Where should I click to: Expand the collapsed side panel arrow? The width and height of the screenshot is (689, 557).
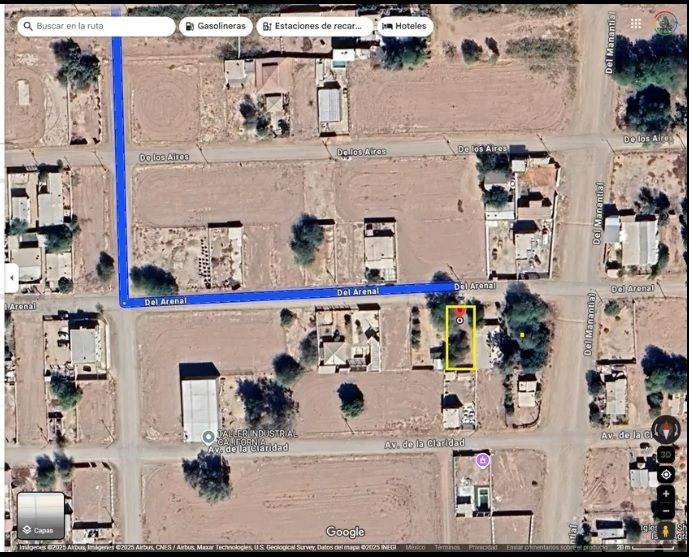[11, 277]
